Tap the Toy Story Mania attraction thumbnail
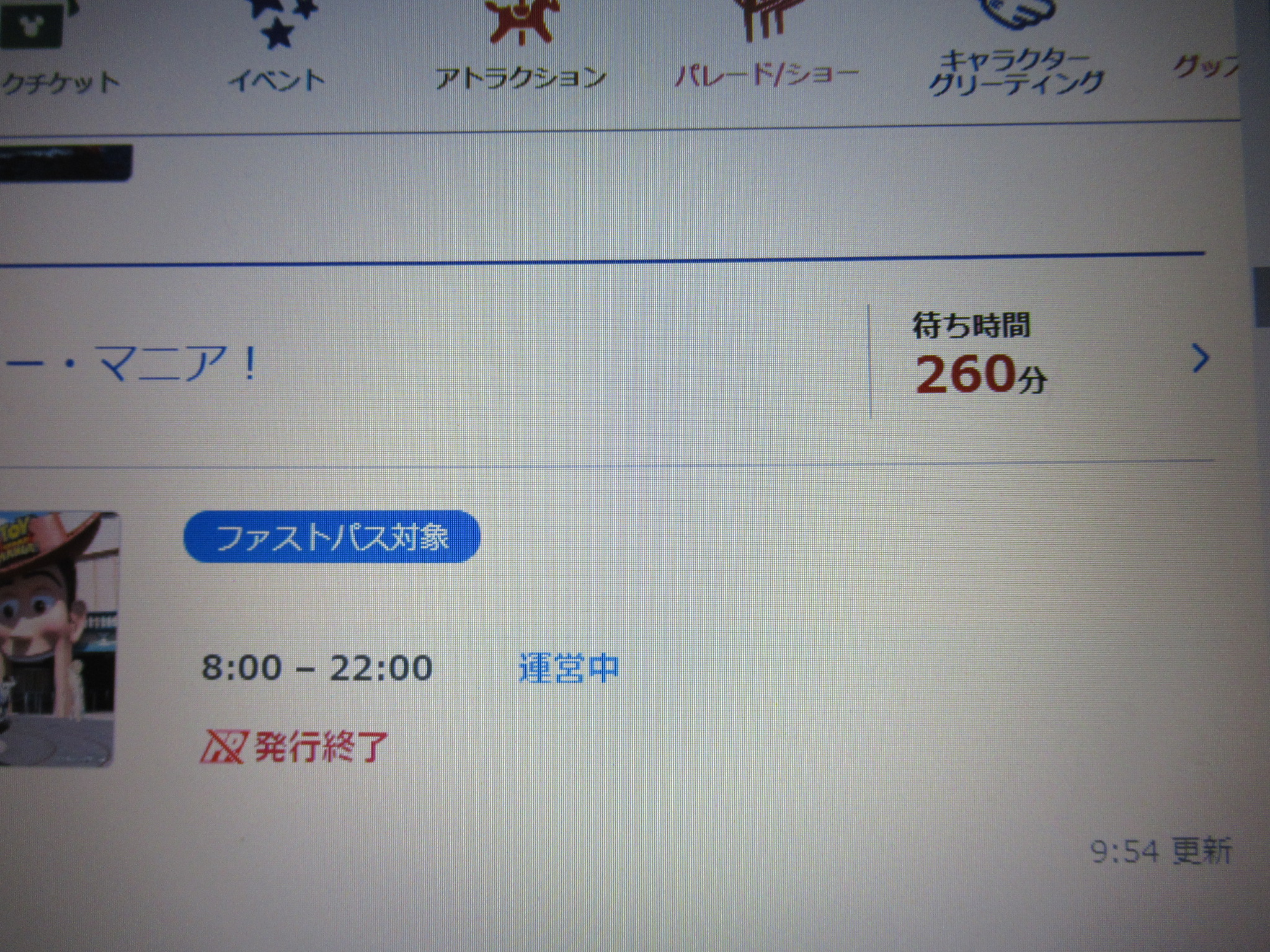 pyautogui.click(x=59, y=638)
